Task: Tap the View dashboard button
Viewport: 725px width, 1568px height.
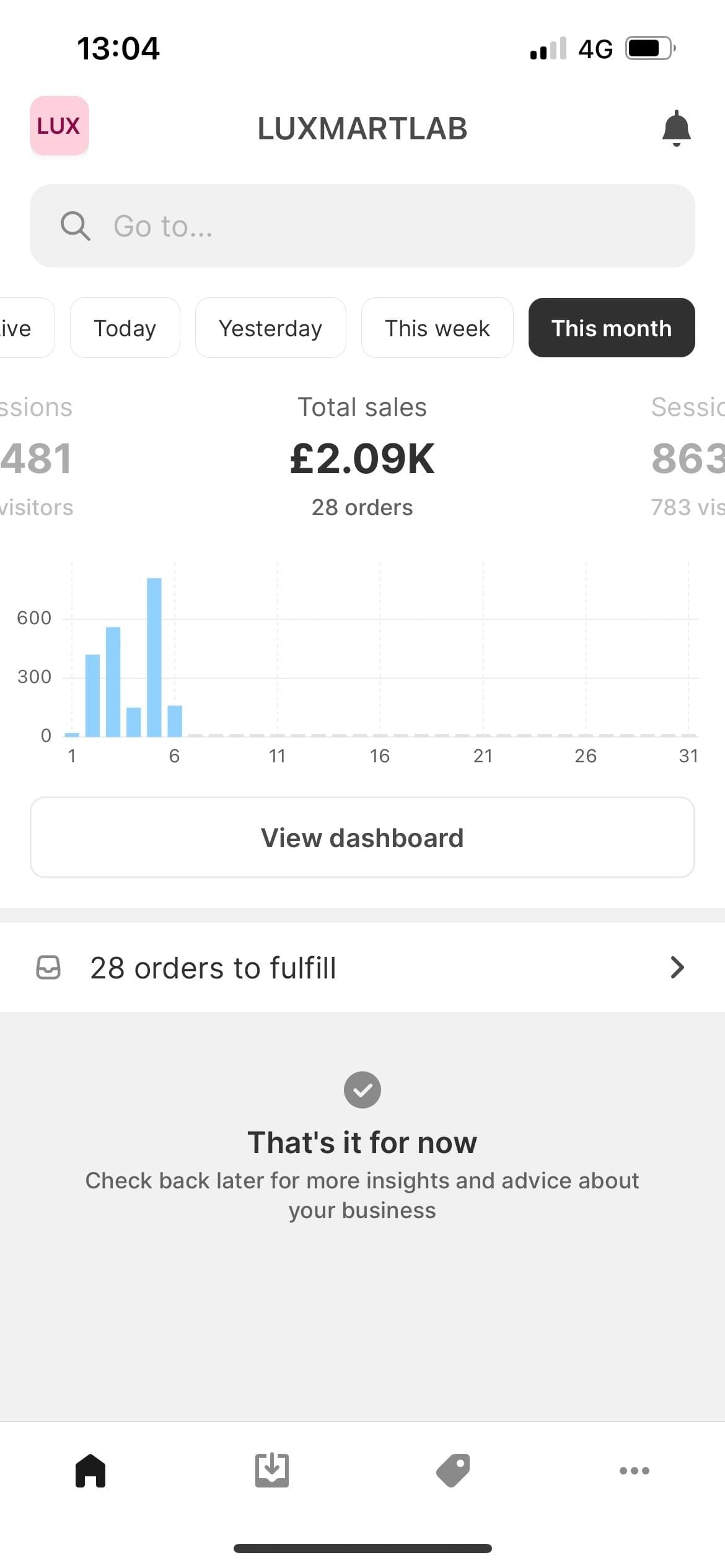Action: click(362, 837)
